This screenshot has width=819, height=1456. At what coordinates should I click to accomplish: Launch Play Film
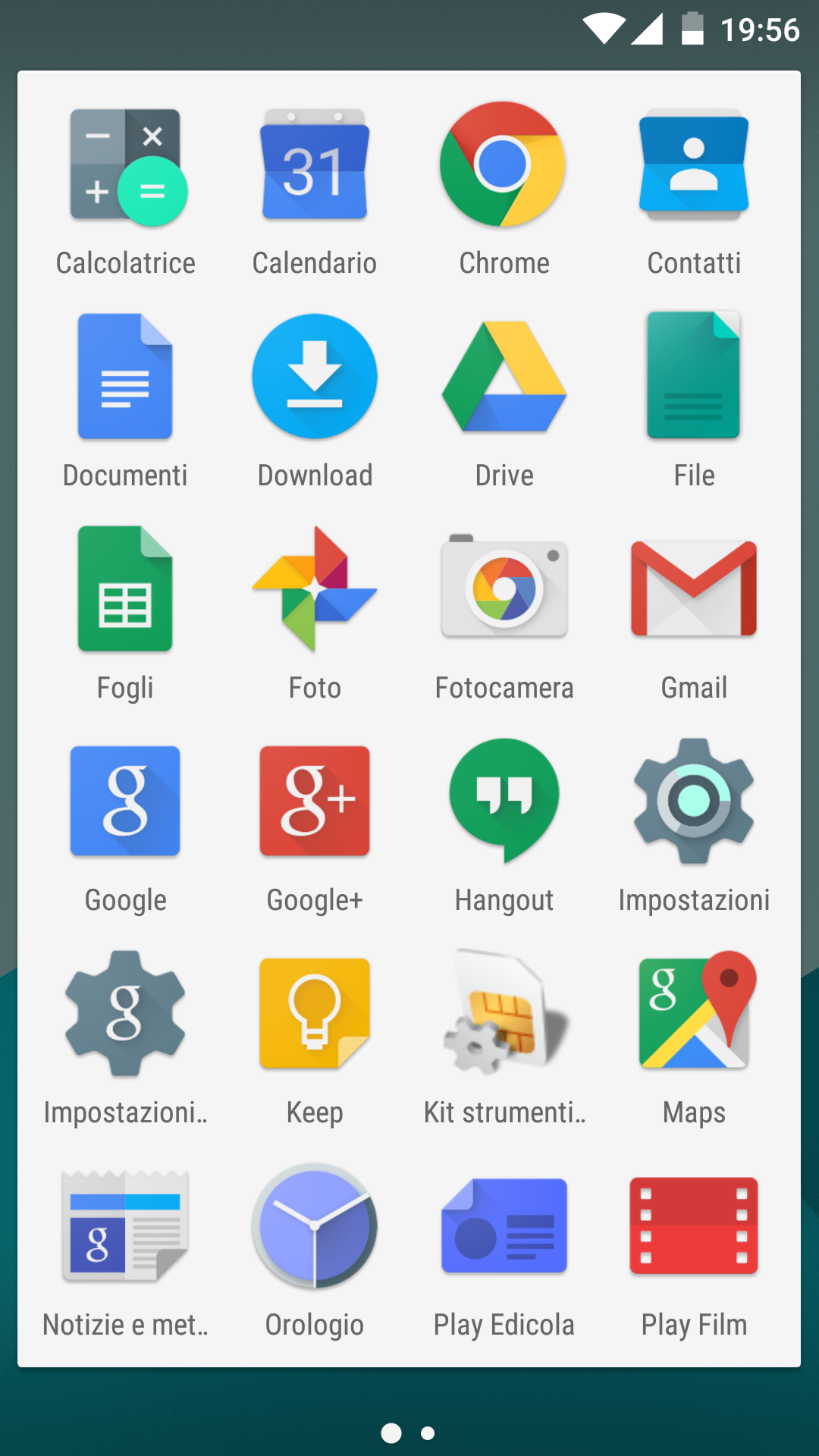click(x=694, y=1226)
